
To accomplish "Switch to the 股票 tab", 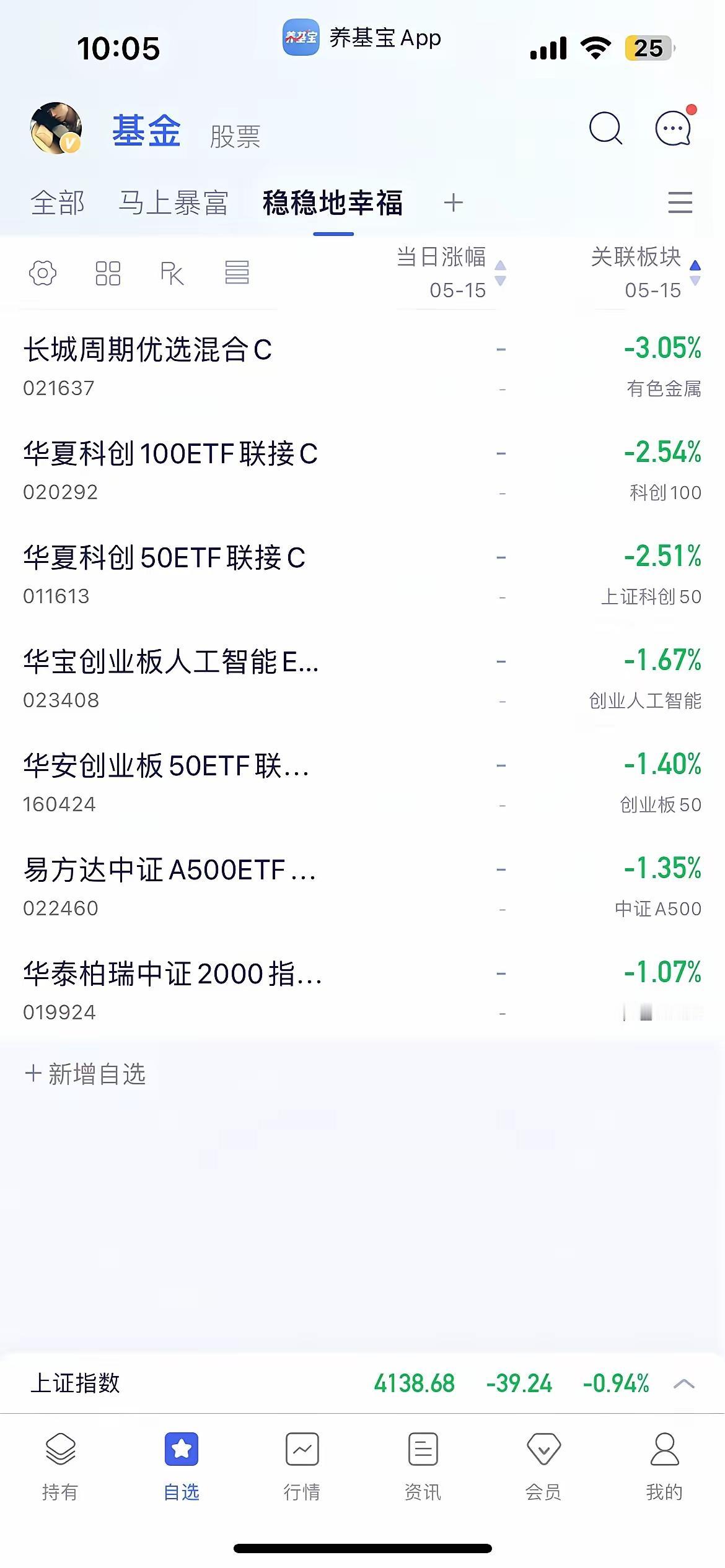I will [235, 136].
